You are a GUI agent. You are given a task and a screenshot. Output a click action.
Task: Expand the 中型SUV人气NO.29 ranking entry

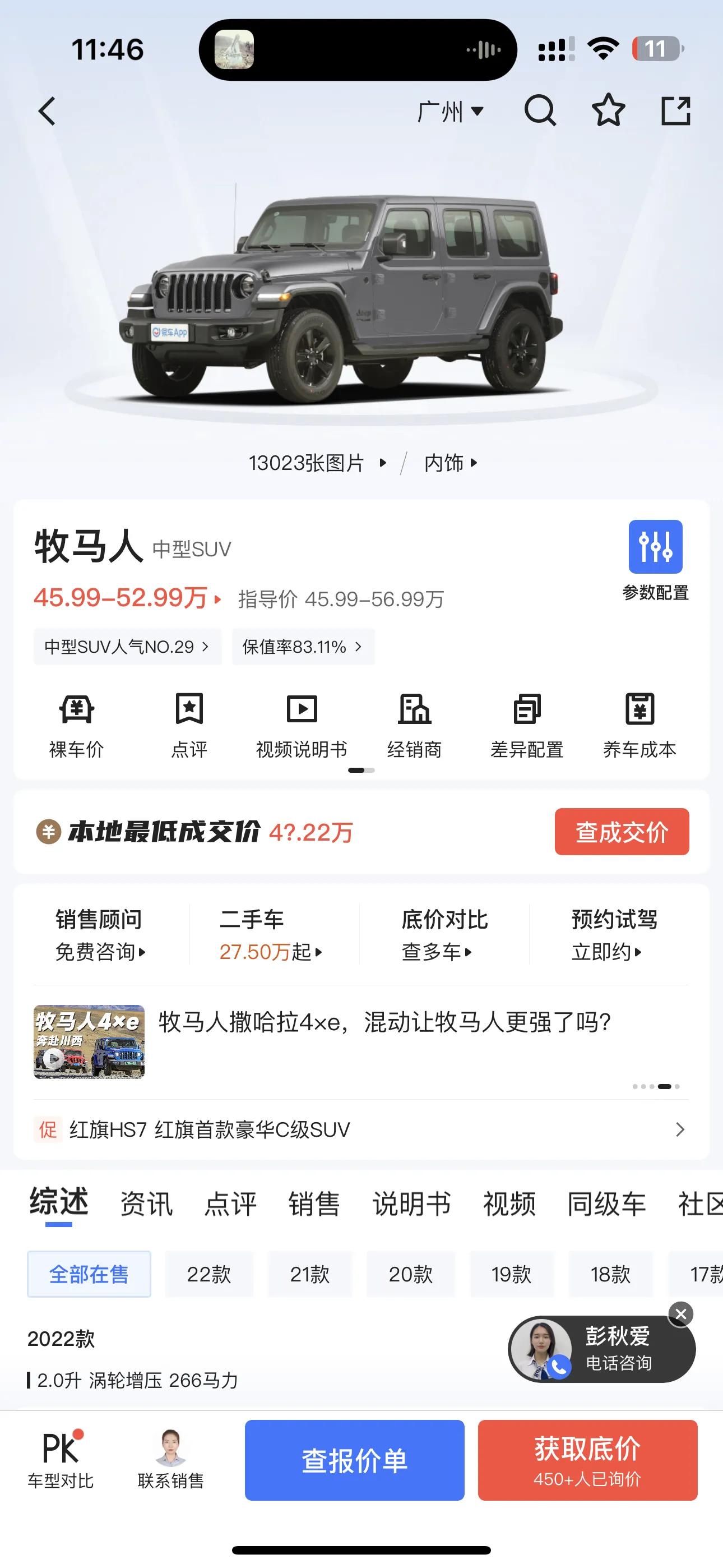click(128, 647)
